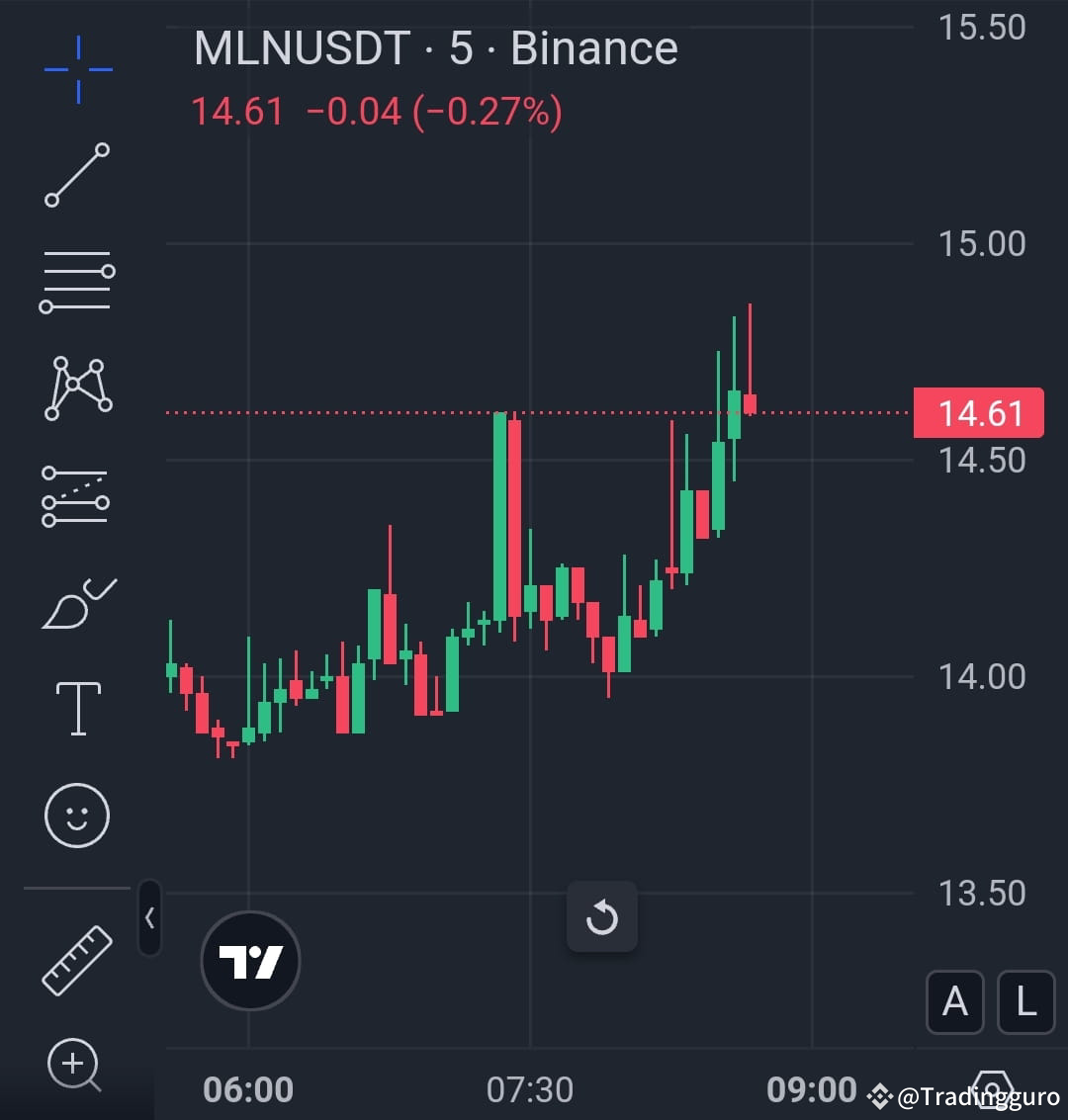Viewport: 1068px width, 1120px height.
Task: Select the trend line drawing tool
Action: point(77,176)
